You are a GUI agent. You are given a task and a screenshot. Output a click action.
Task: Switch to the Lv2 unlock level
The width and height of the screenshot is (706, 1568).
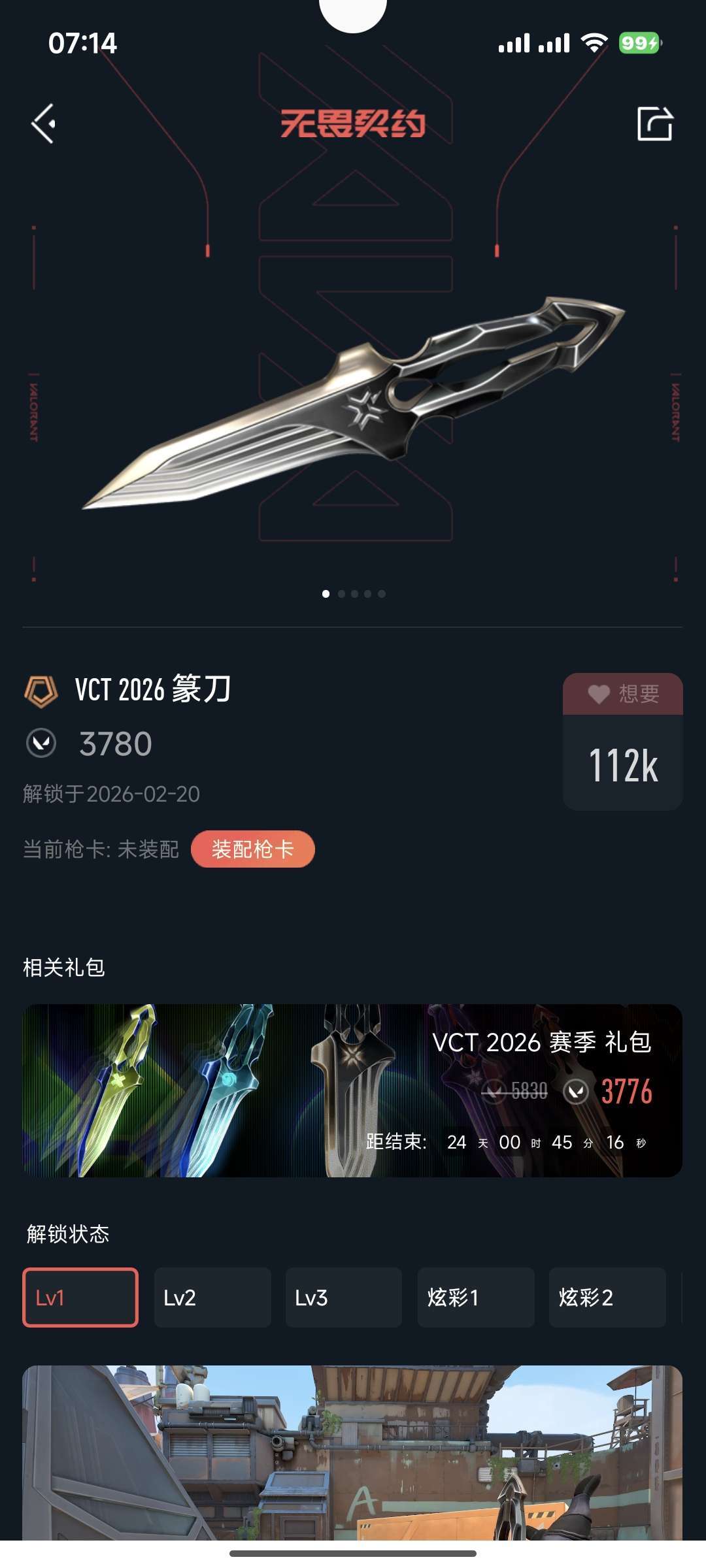click(212, 1297)
